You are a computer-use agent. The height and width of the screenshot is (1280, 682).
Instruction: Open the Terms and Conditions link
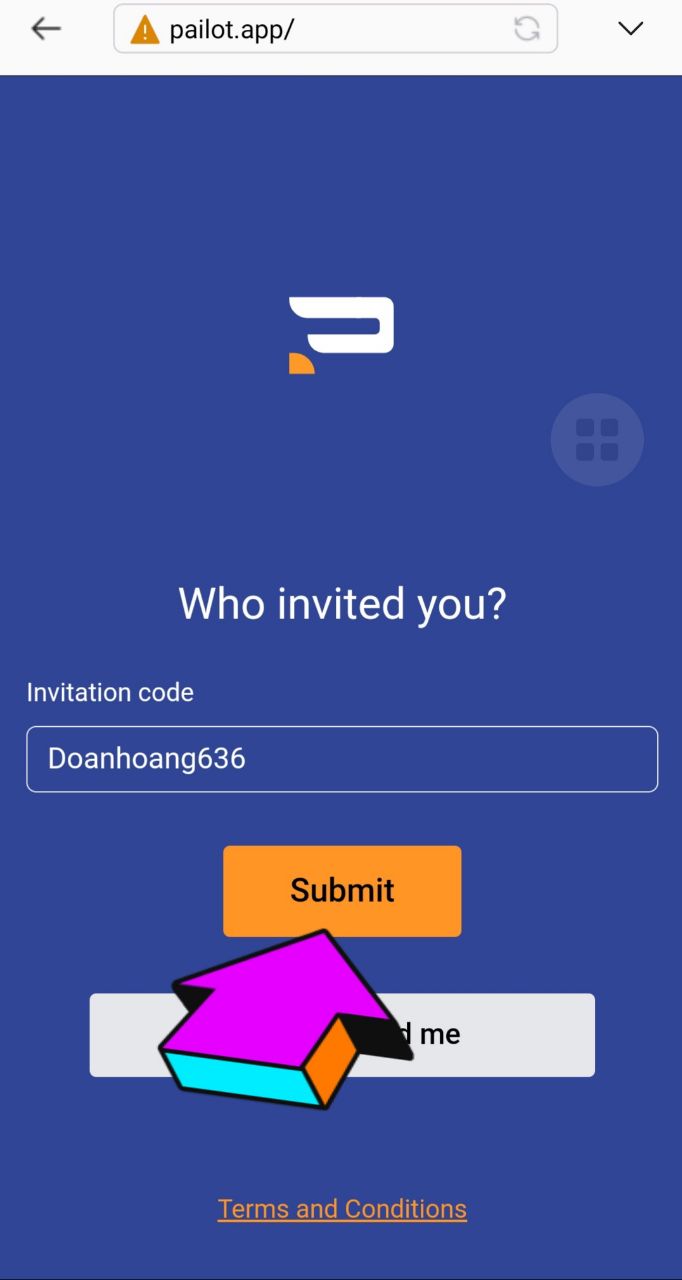click(342, 1209)
